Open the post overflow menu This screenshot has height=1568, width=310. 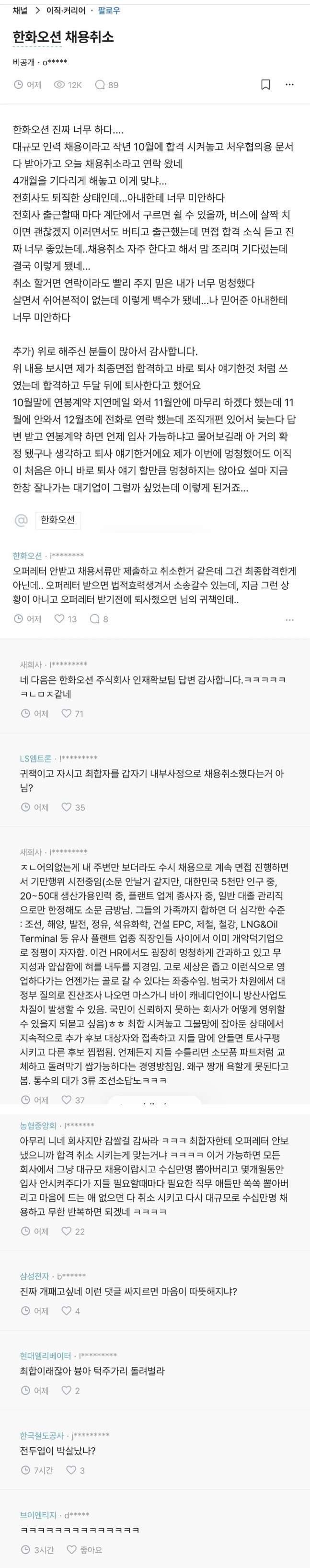tap(290, 85)
